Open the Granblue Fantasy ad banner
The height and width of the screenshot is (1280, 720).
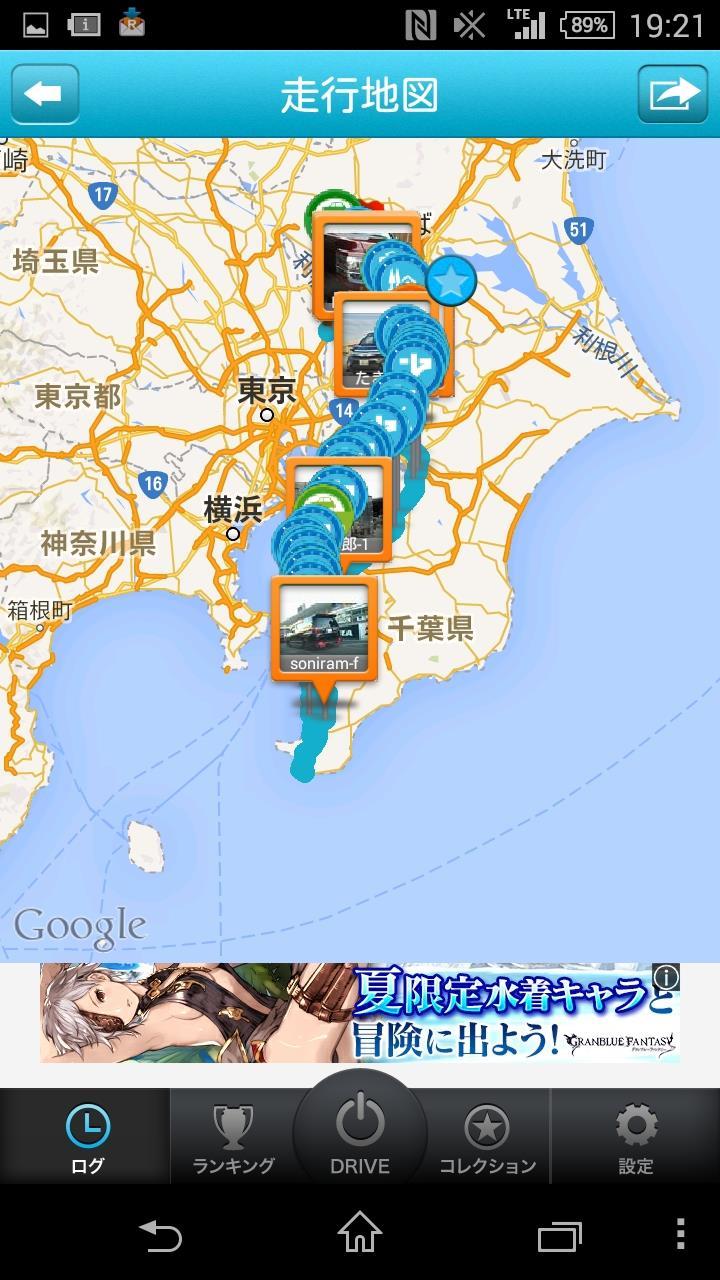click(360, 1012)
